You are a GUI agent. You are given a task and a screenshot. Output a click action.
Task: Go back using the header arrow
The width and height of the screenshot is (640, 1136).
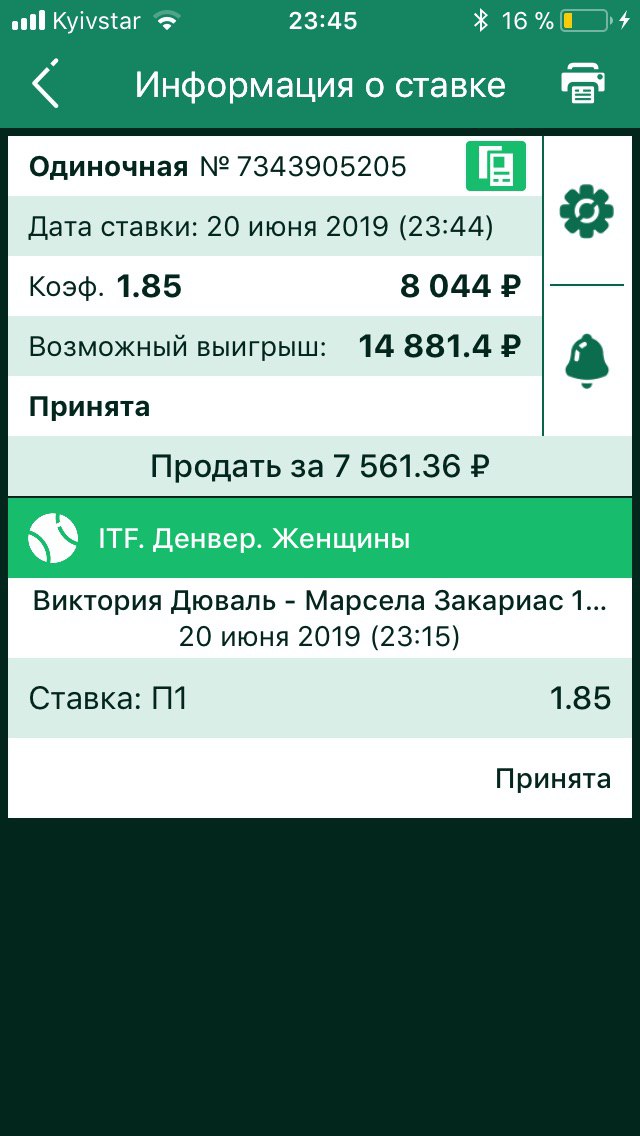click(46, 85)
